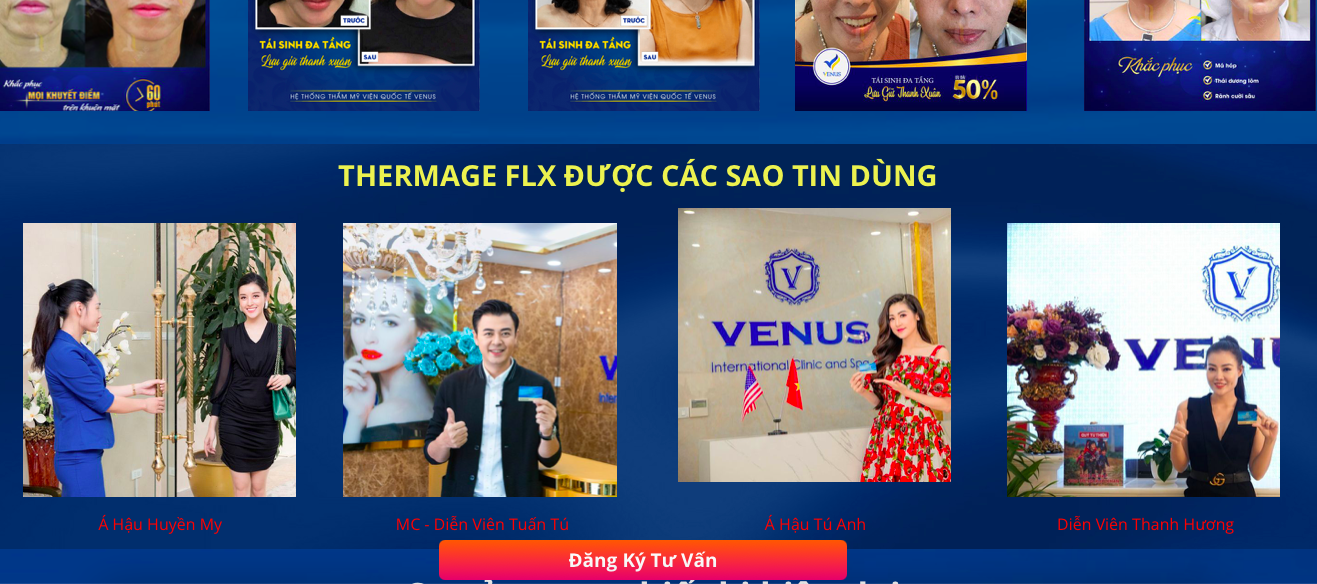Screen dimensions: 1317x584
Task: Tap the Đăng Ký Tư Vấn button
Action: point(642,560)
